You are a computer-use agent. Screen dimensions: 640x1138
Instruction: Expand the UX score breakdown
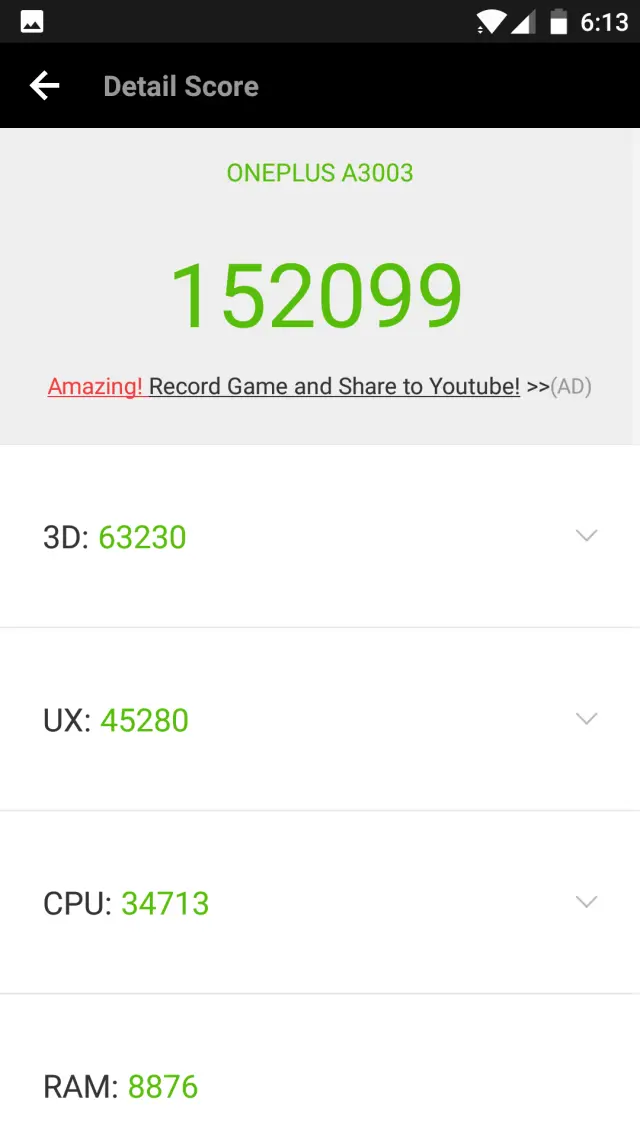[x=586, y=719]
